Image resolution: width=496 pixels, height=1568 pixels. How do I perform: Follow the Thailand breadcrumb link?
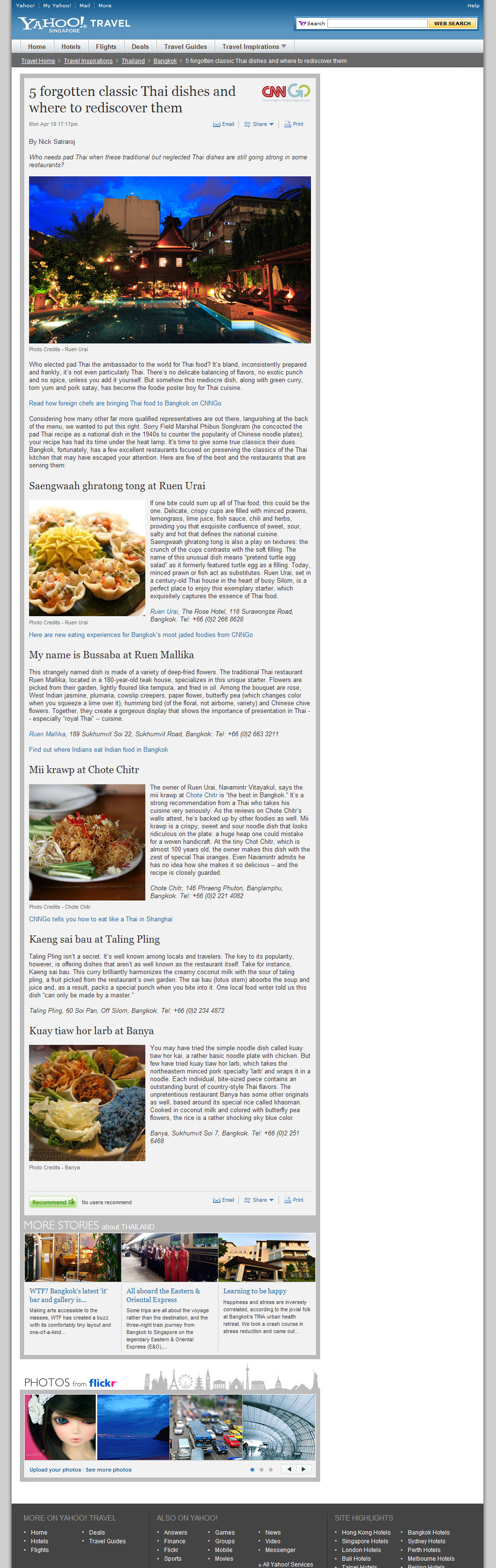133,61
